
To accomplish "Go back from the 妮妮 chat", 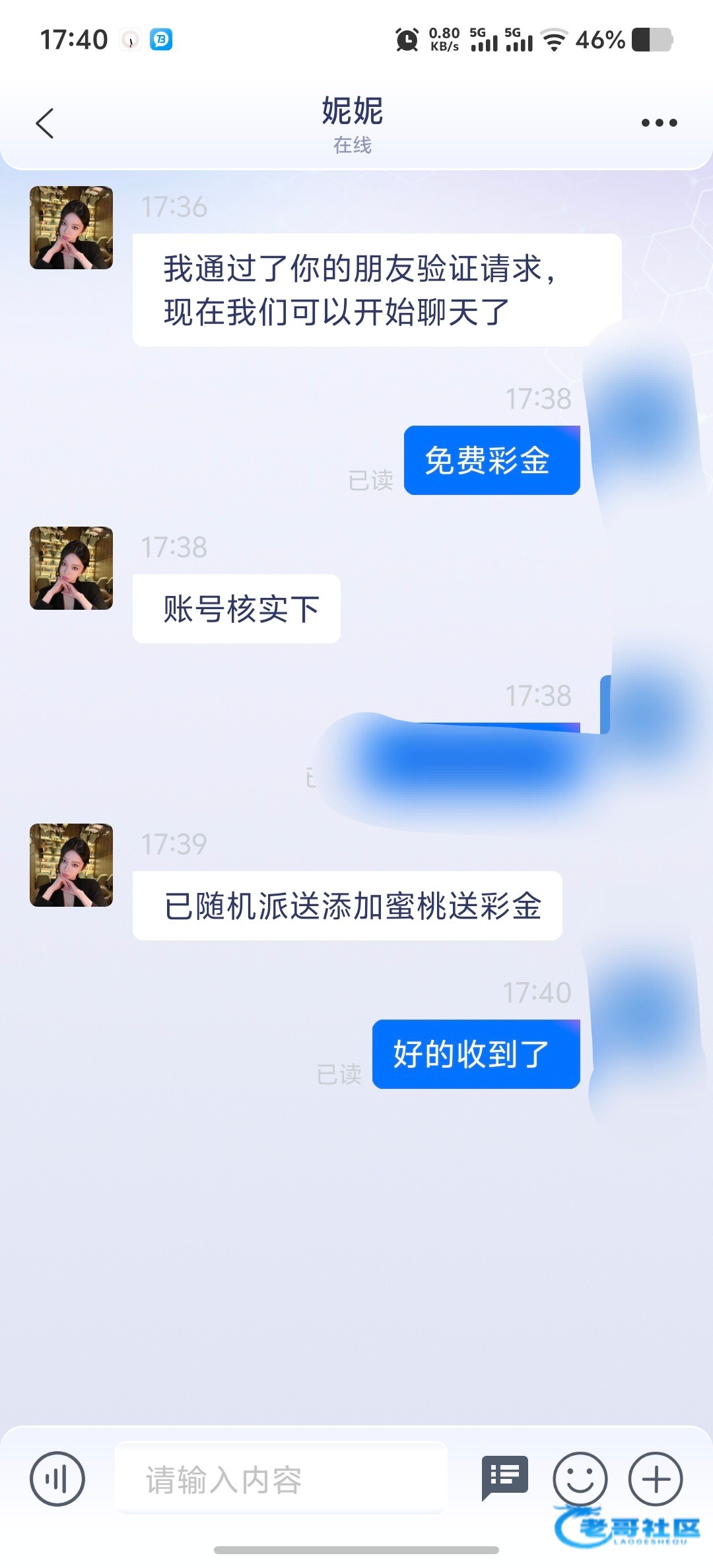I will [x=44, y=123].
